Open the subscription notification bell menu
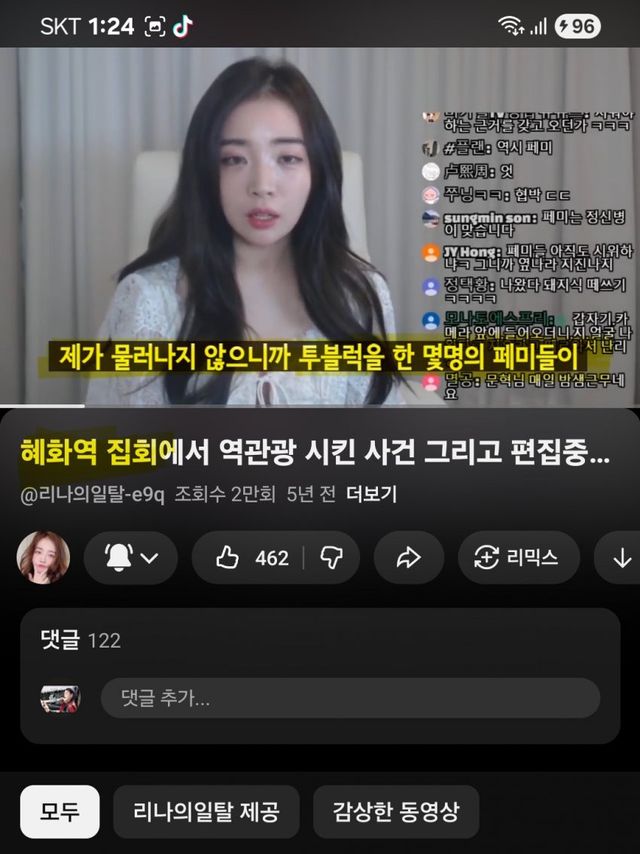 (x=131, y=558)
